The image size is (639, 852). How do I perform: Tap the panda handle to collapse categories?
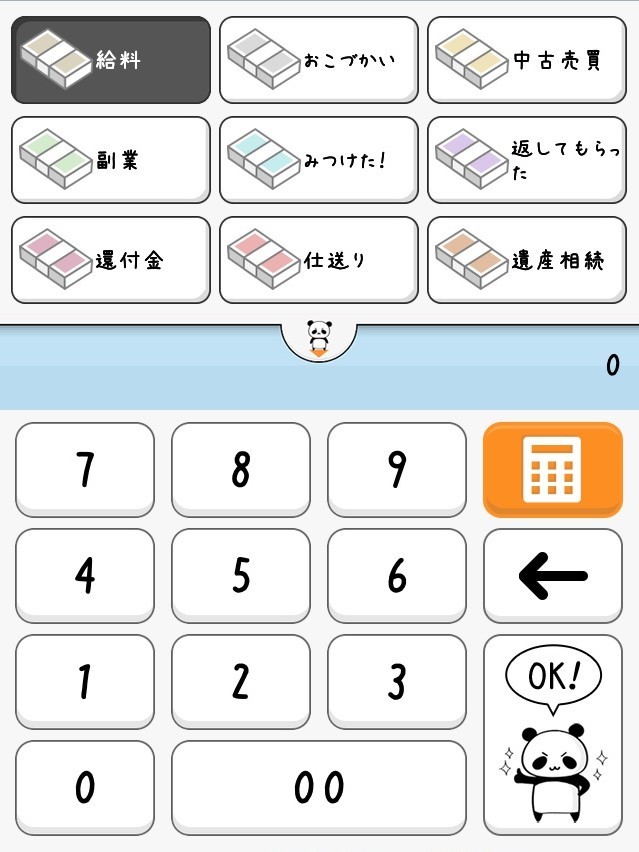pos(319,340)
